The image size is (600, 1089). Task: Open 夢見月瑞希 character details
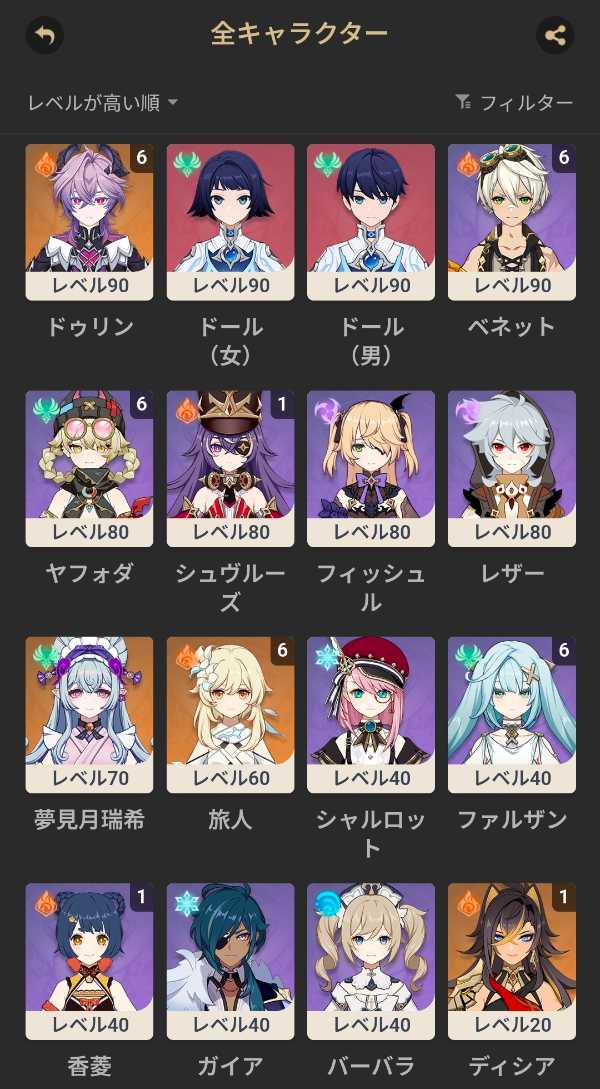(x=89, y=714)
